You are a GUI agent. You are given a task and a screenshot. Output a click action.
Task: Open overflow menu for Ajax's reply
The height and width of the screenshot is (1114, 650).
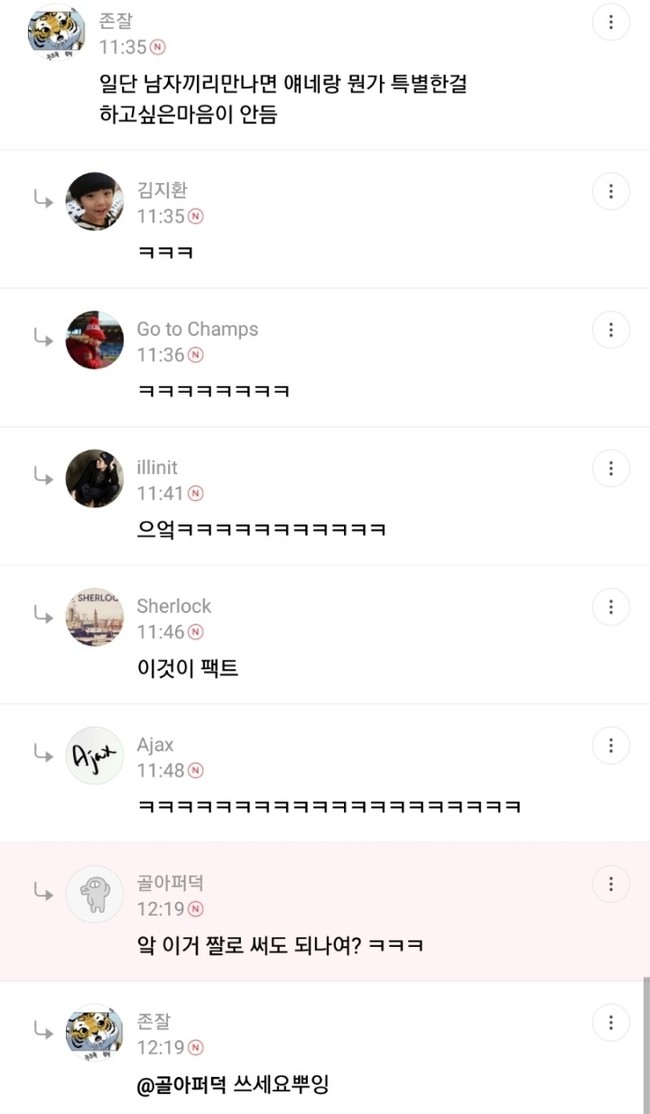point(610,745)
